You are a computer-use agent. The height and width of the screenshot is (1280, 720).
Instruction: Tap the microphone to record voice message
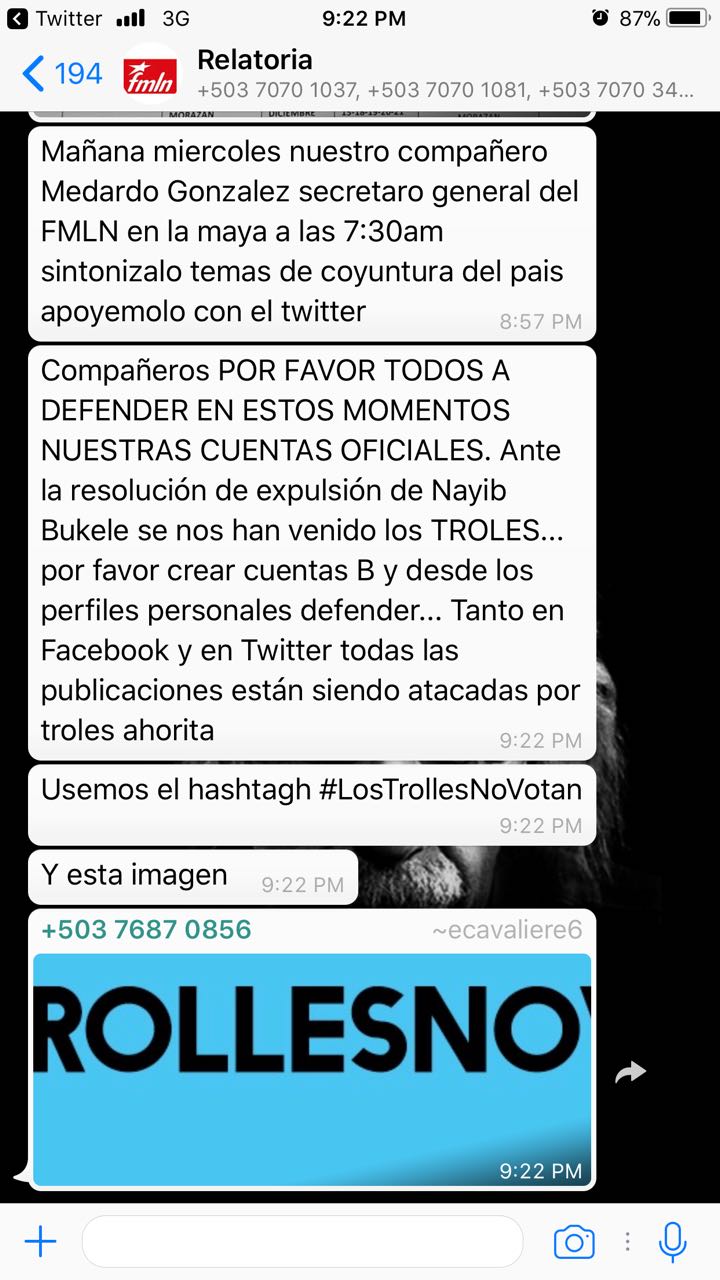click(672, 1242)
